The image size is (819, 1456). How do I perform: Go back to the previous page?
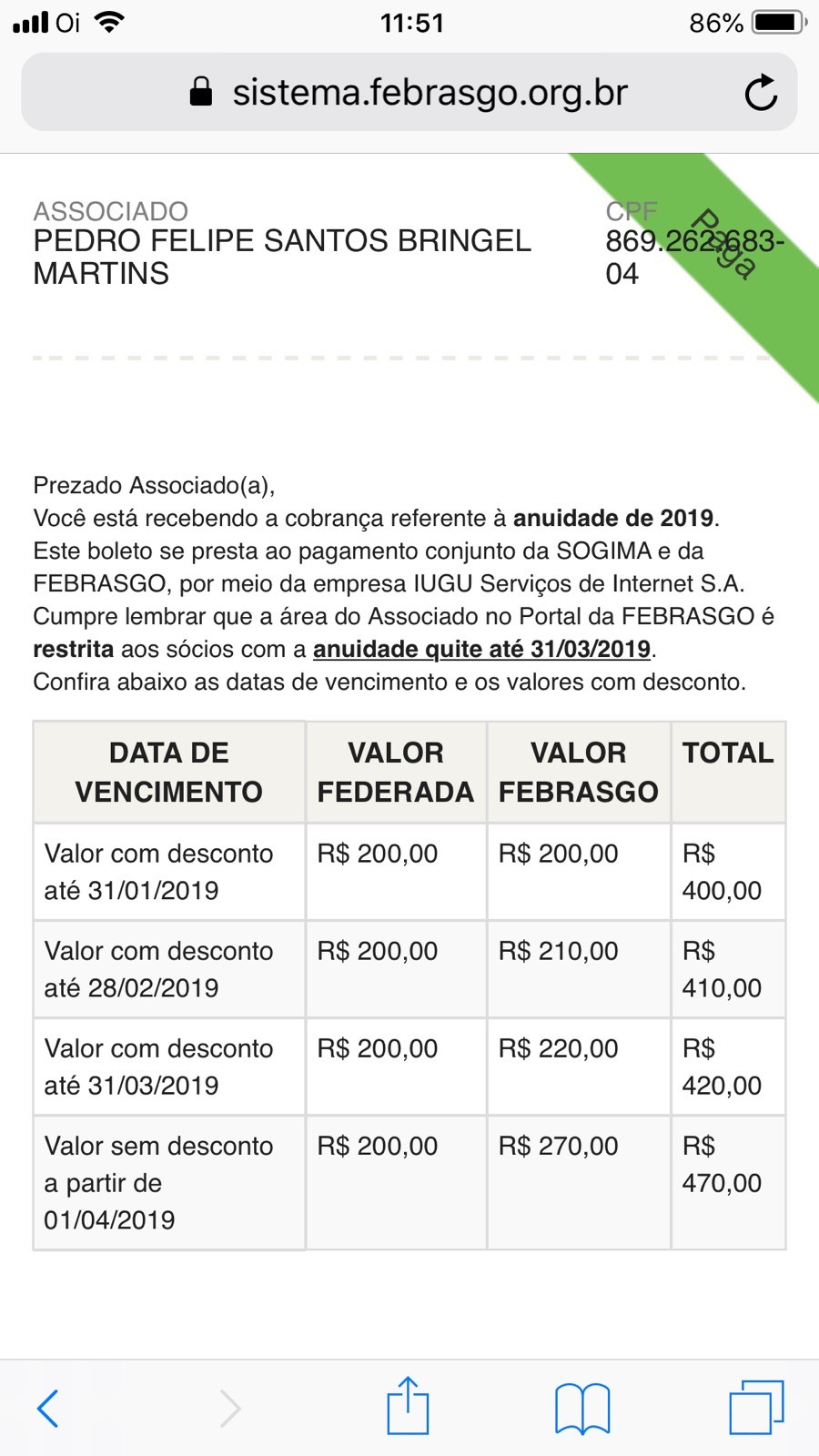tap(48, 1409)
